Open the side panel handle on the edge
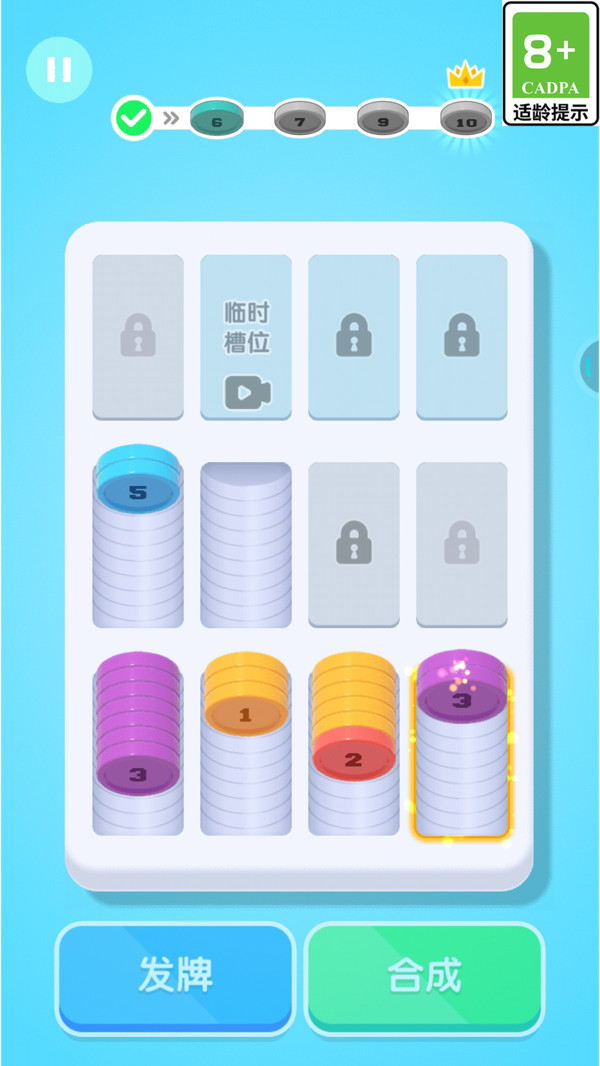 click(x=590, y=366)
